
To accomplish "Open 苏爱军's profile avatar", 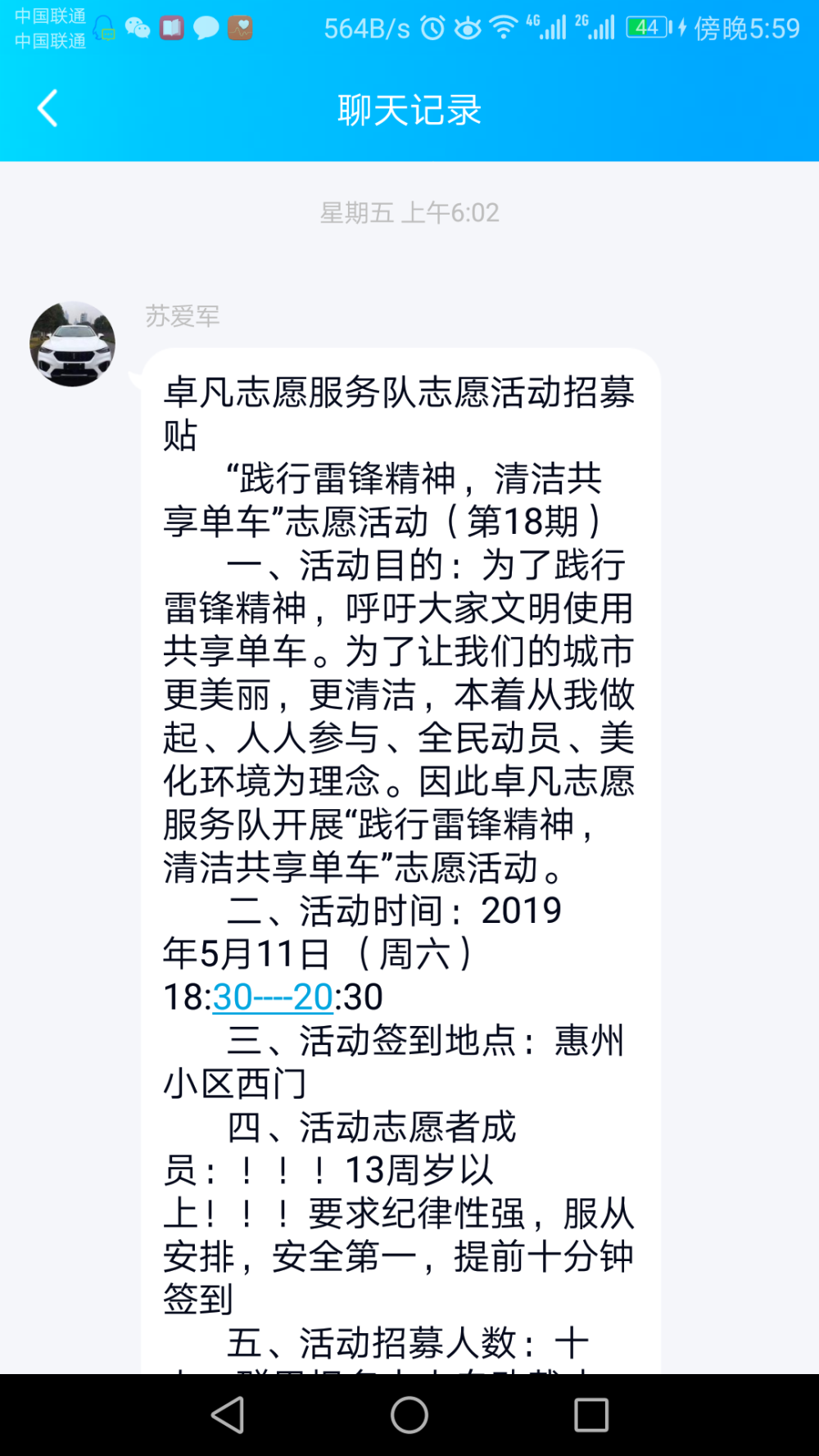I will click(x=72, y=344).
